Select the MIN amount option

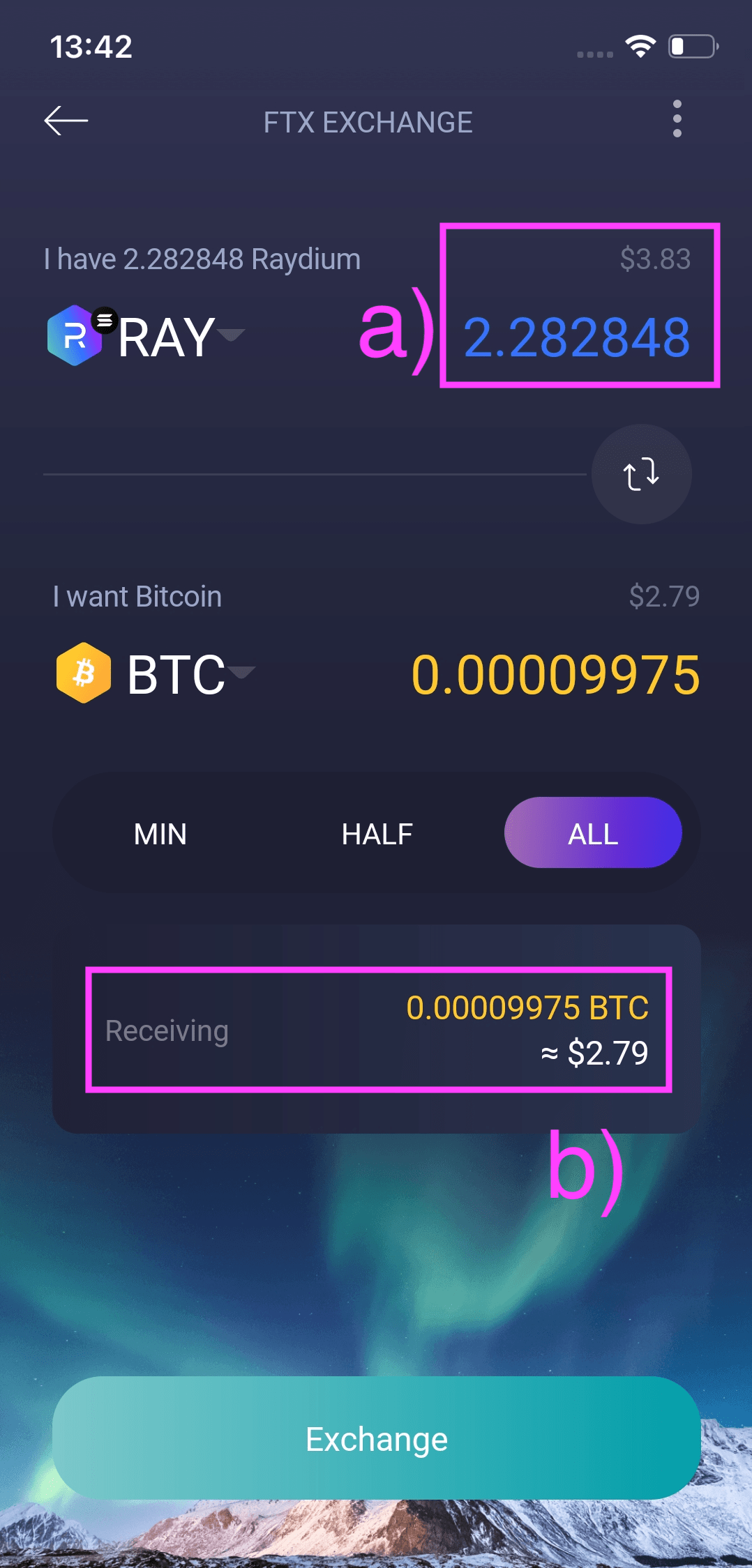coord(160,834)
